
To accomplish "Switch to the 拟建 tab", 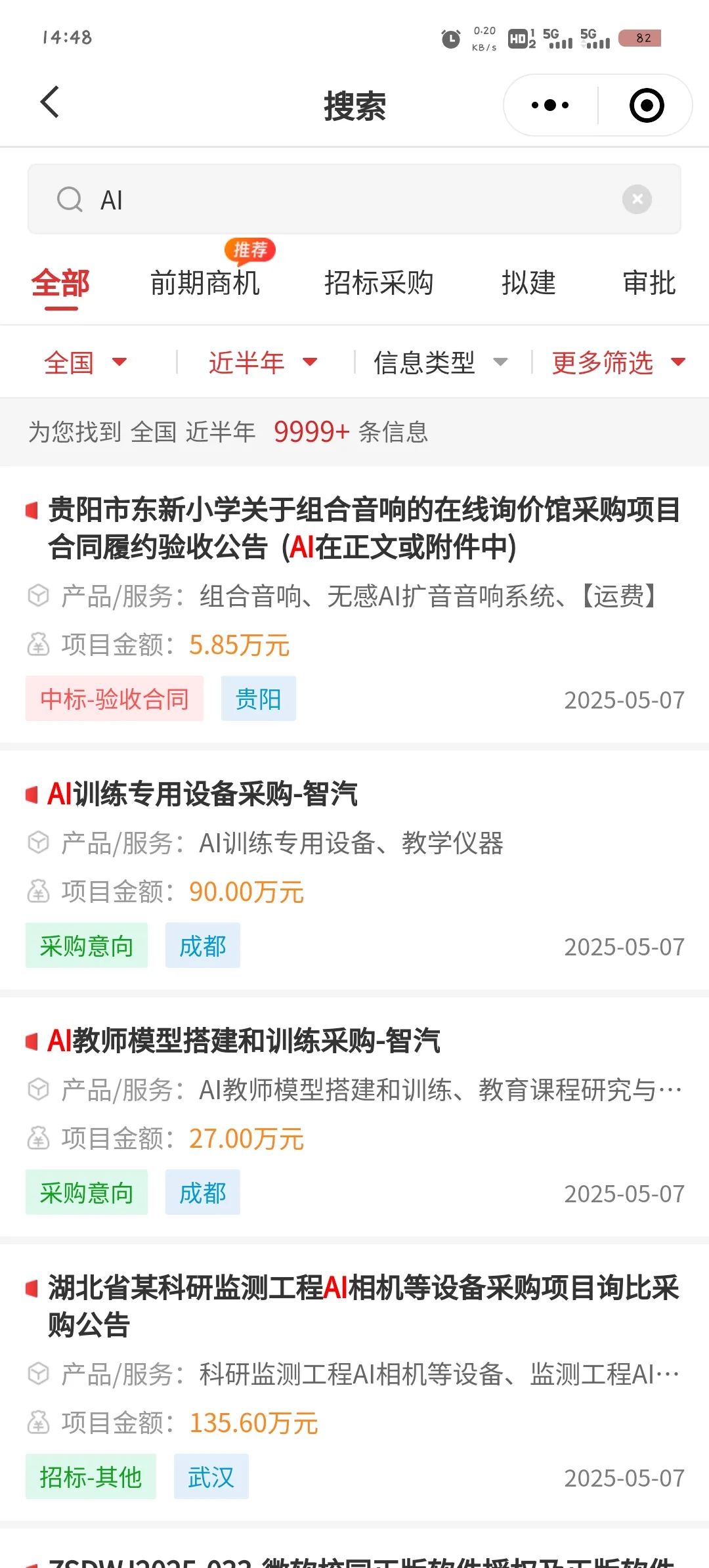I will [528, 283].
